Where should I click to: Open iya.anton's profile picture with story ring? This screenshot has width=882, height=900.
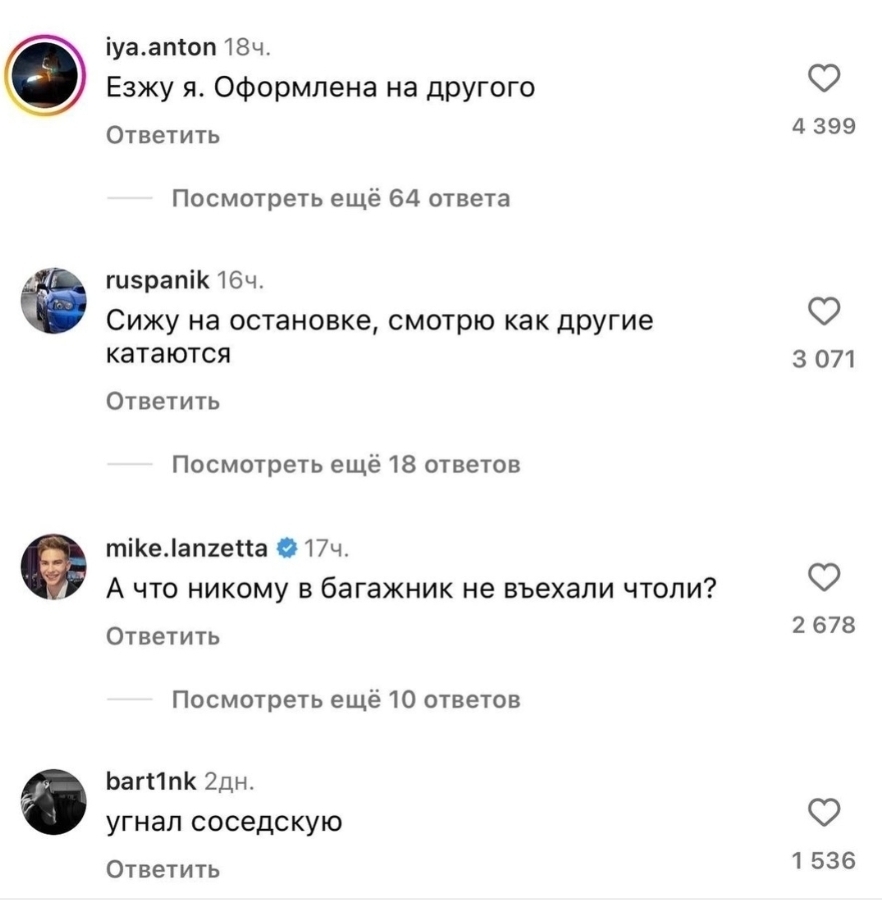[x=45, y=75]
